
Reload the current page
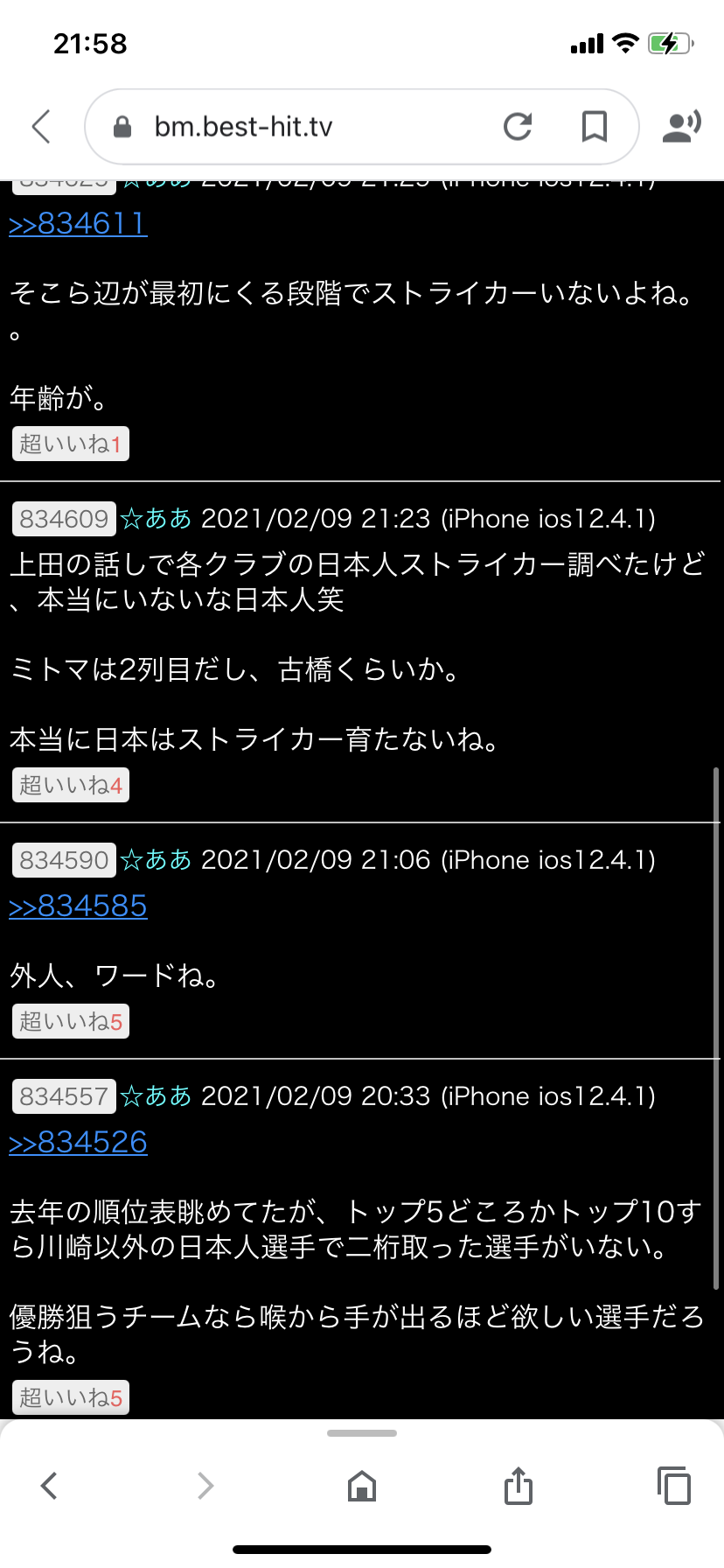tap(518, 127)
